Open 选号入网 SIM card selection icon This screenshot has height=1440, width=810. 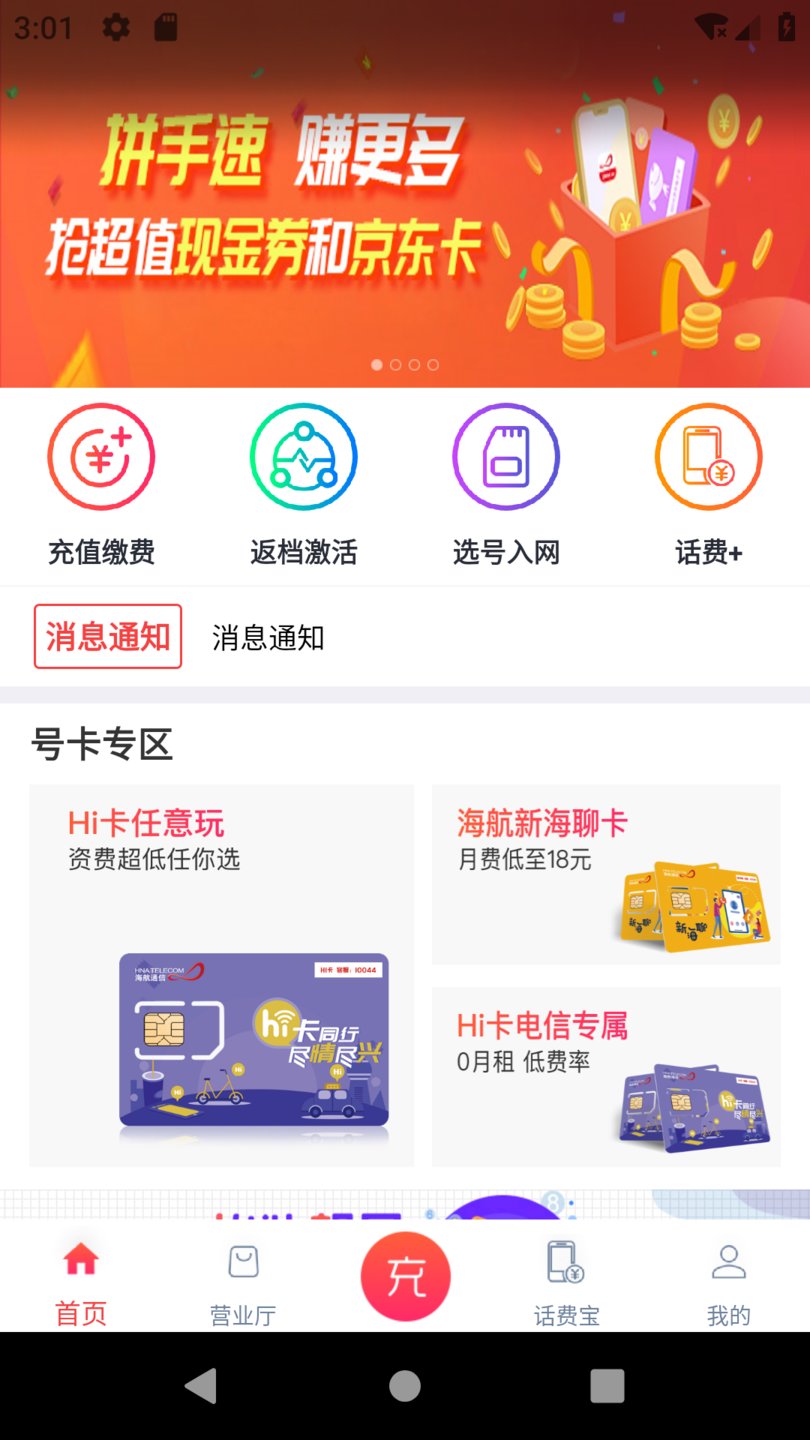[505, 456]
